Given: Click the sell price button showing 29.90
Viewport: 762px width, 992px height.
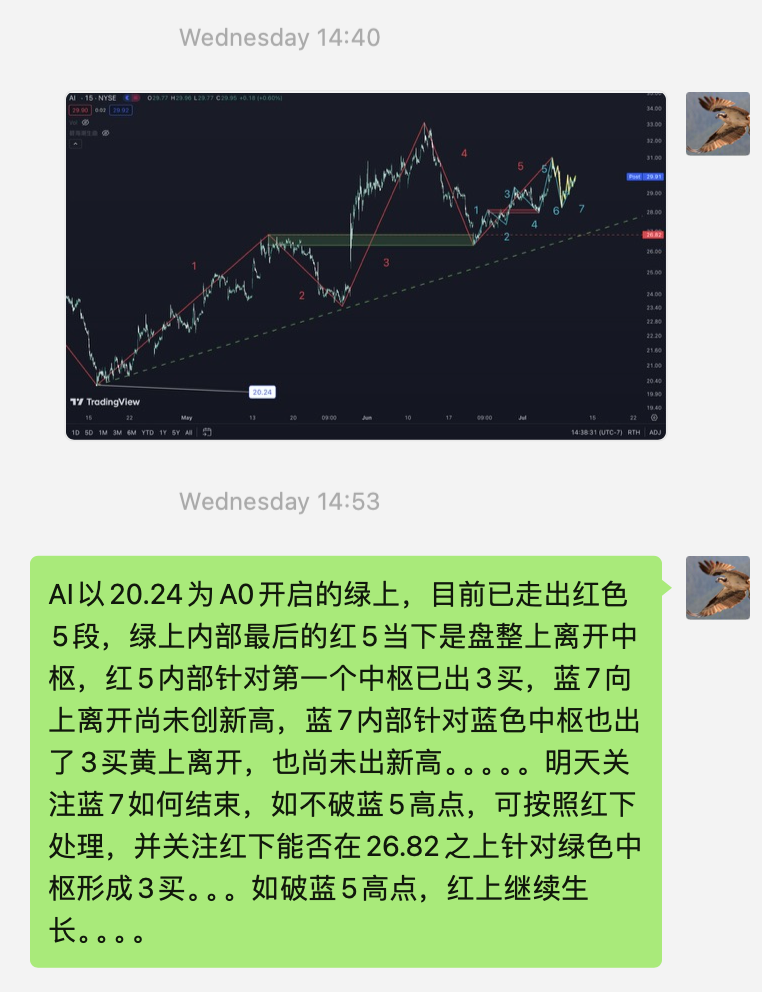Looking at the screenshot, I should pyautogui.click(x=78, y=110).
